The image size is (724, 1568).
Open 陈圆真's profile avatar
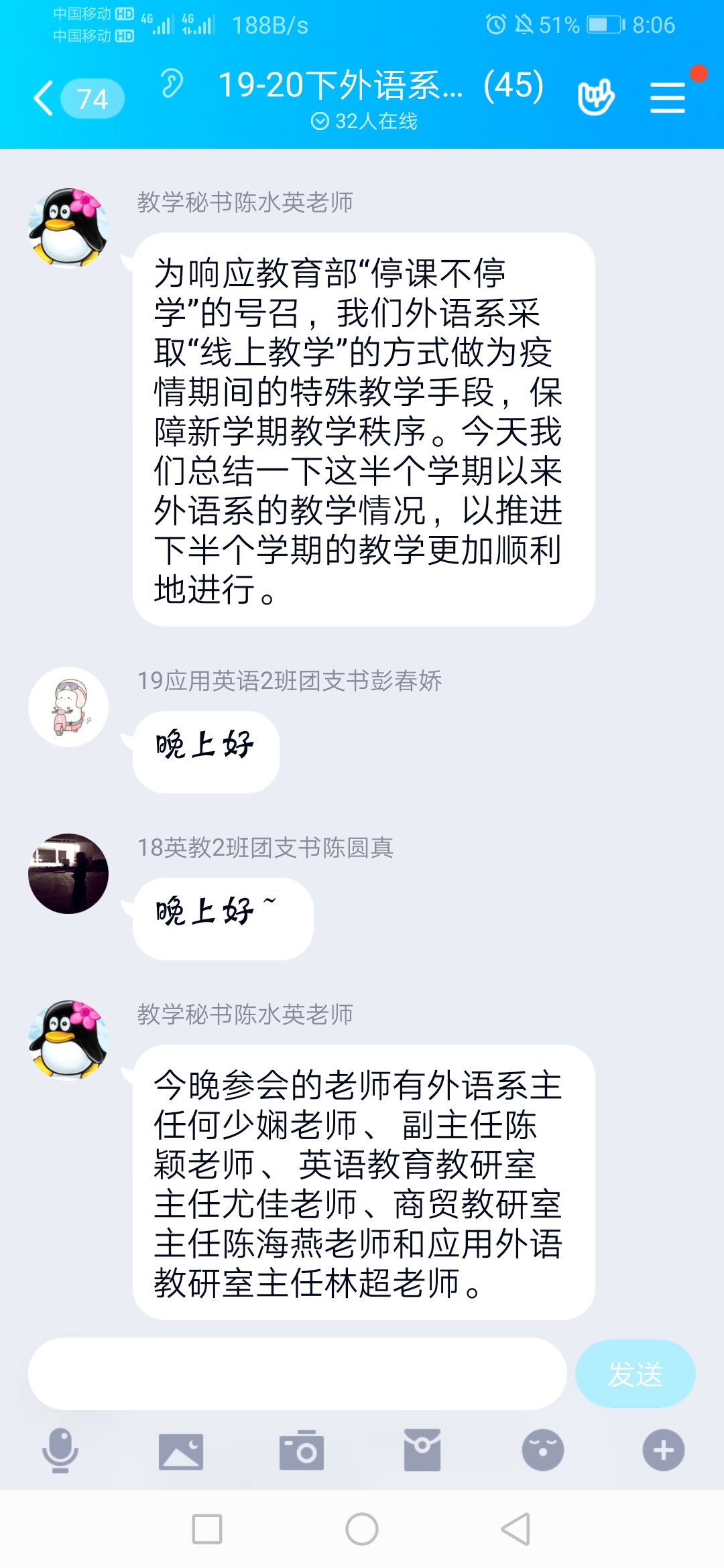(x=68, y=873)
